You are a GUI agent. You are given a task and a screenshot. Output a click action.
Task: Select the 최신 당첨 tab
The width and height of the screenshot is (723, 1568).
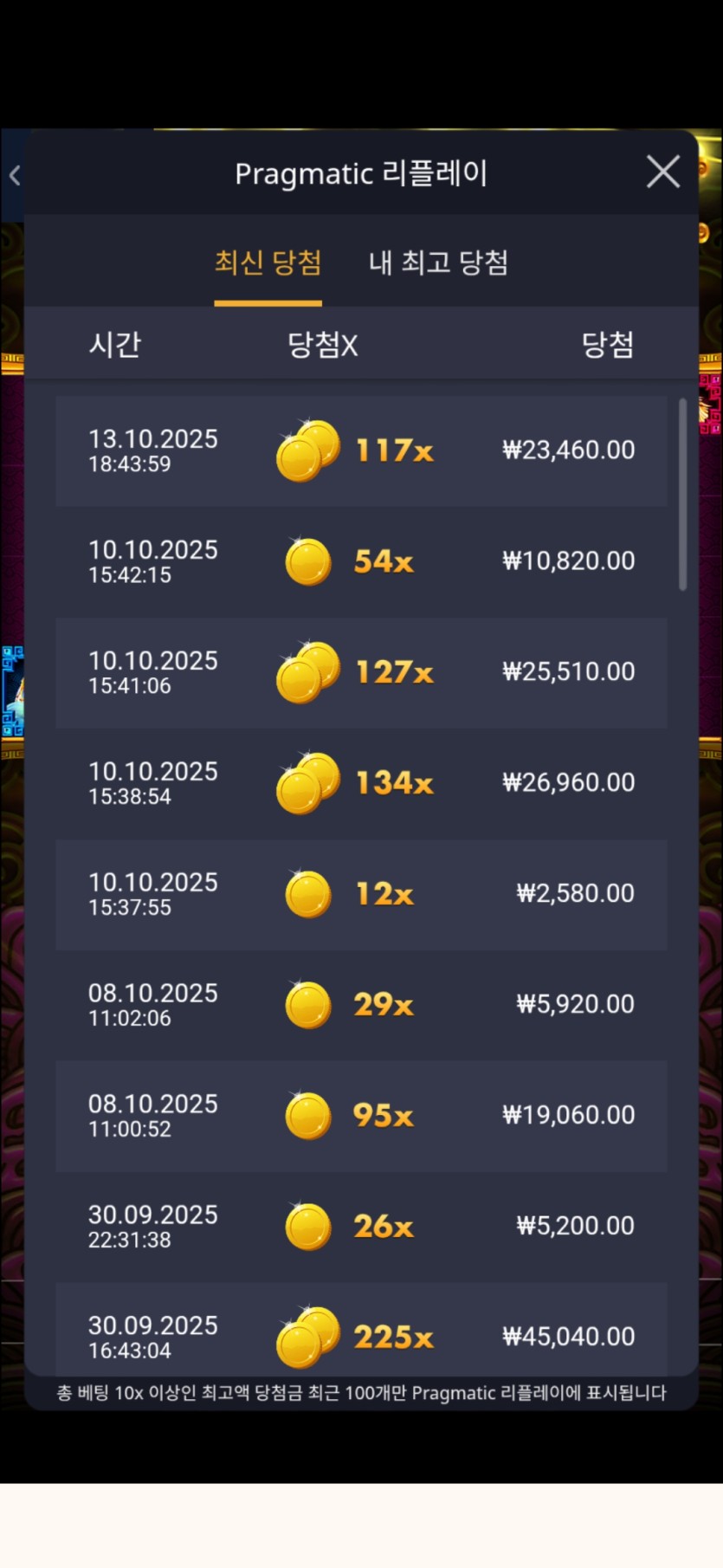pyautogui.click(x=268, y=262)
